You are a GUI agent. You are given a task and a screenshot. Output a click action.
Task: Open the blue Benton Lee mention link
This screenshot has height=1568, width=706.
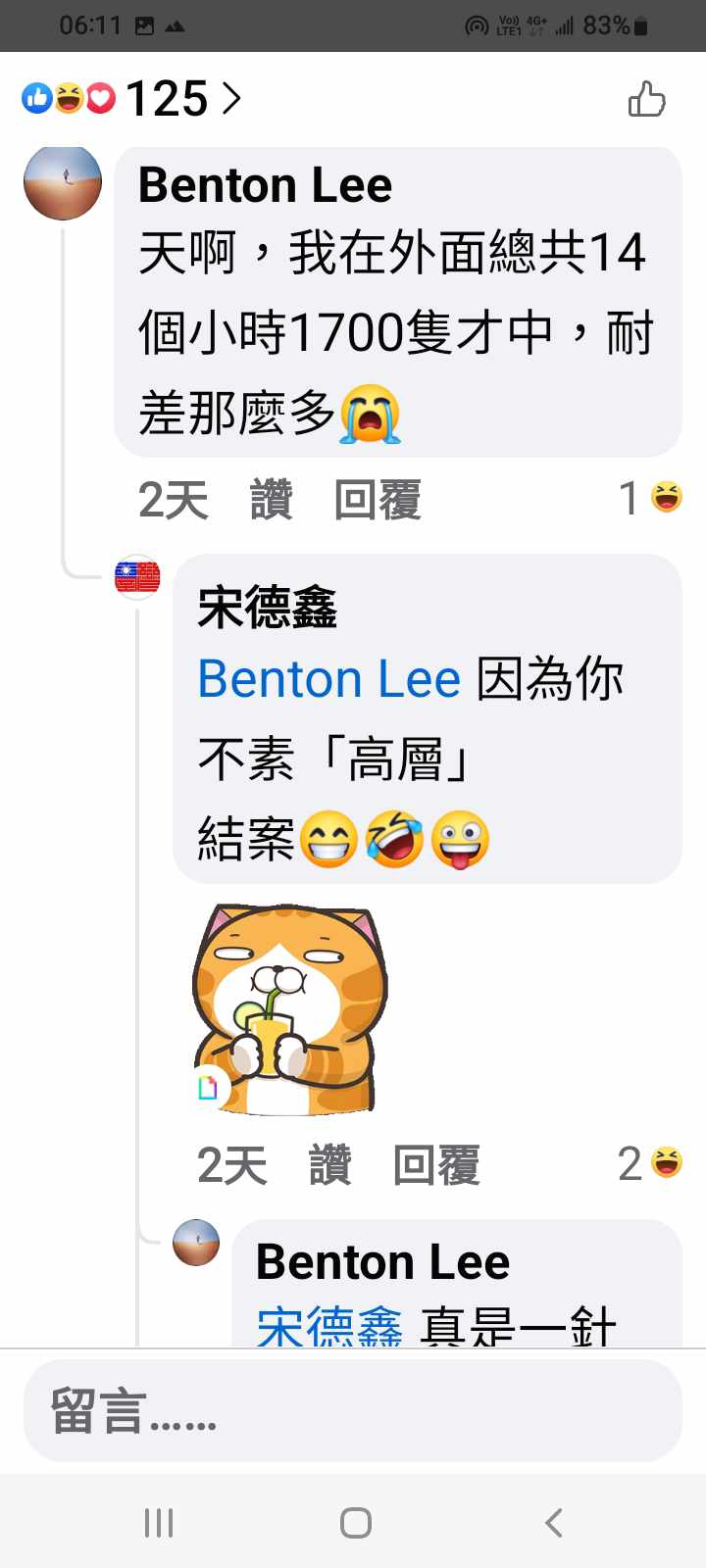coord(328,679)
